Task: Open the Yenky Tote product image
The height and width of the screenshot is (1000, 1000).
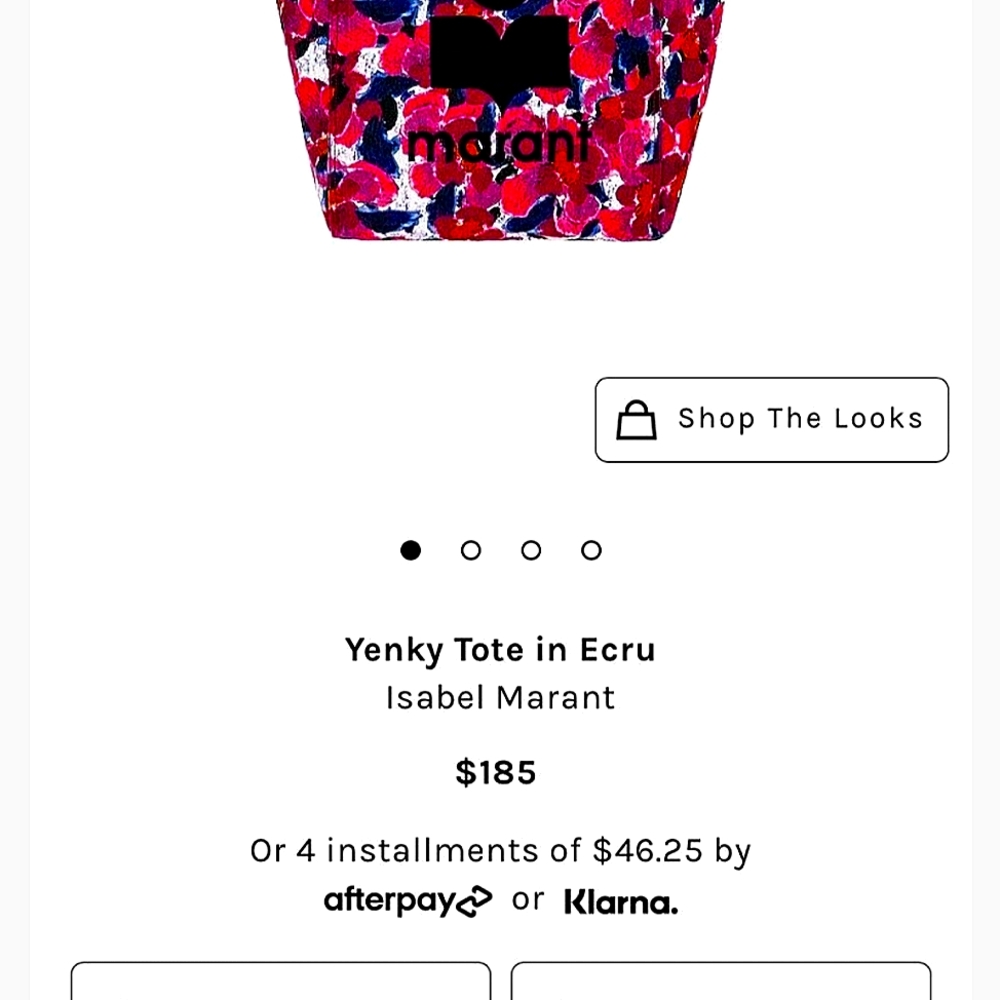Action: 500,120
